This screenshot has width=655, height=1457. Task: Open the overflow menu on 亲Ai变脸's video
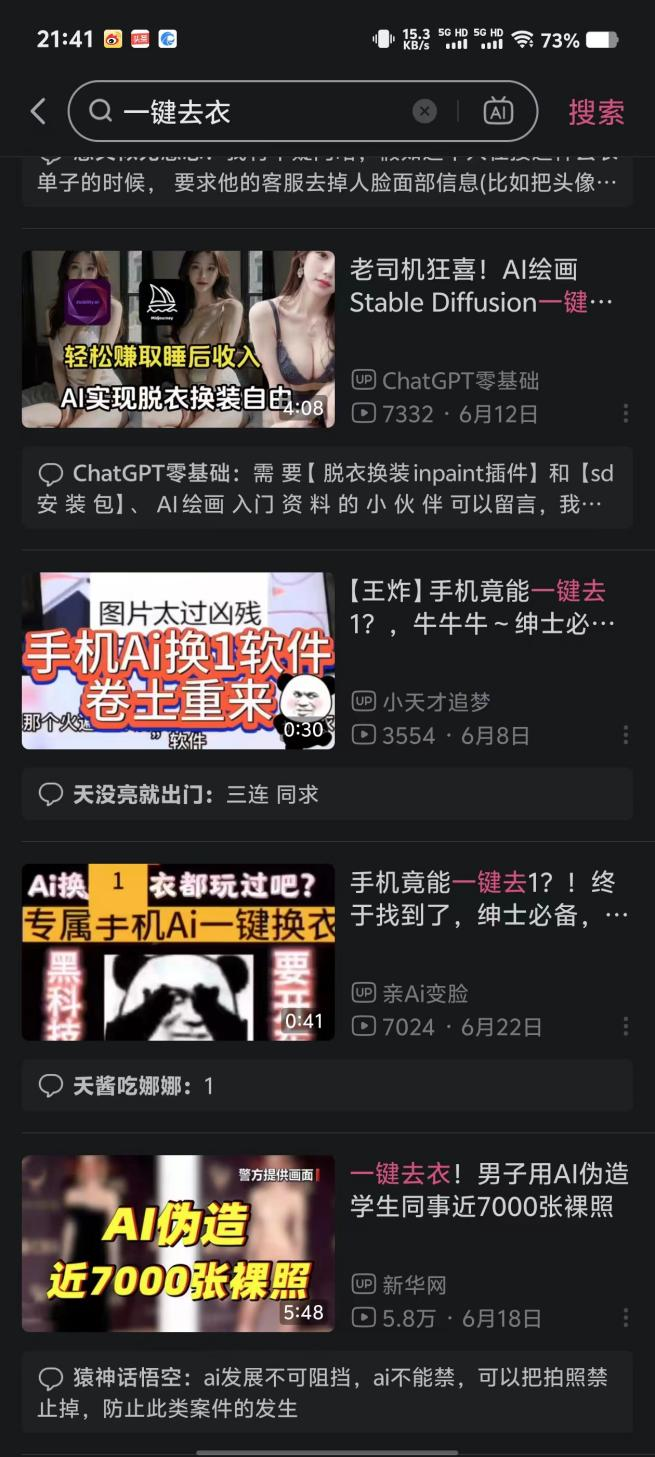[x=626, y=1026]
